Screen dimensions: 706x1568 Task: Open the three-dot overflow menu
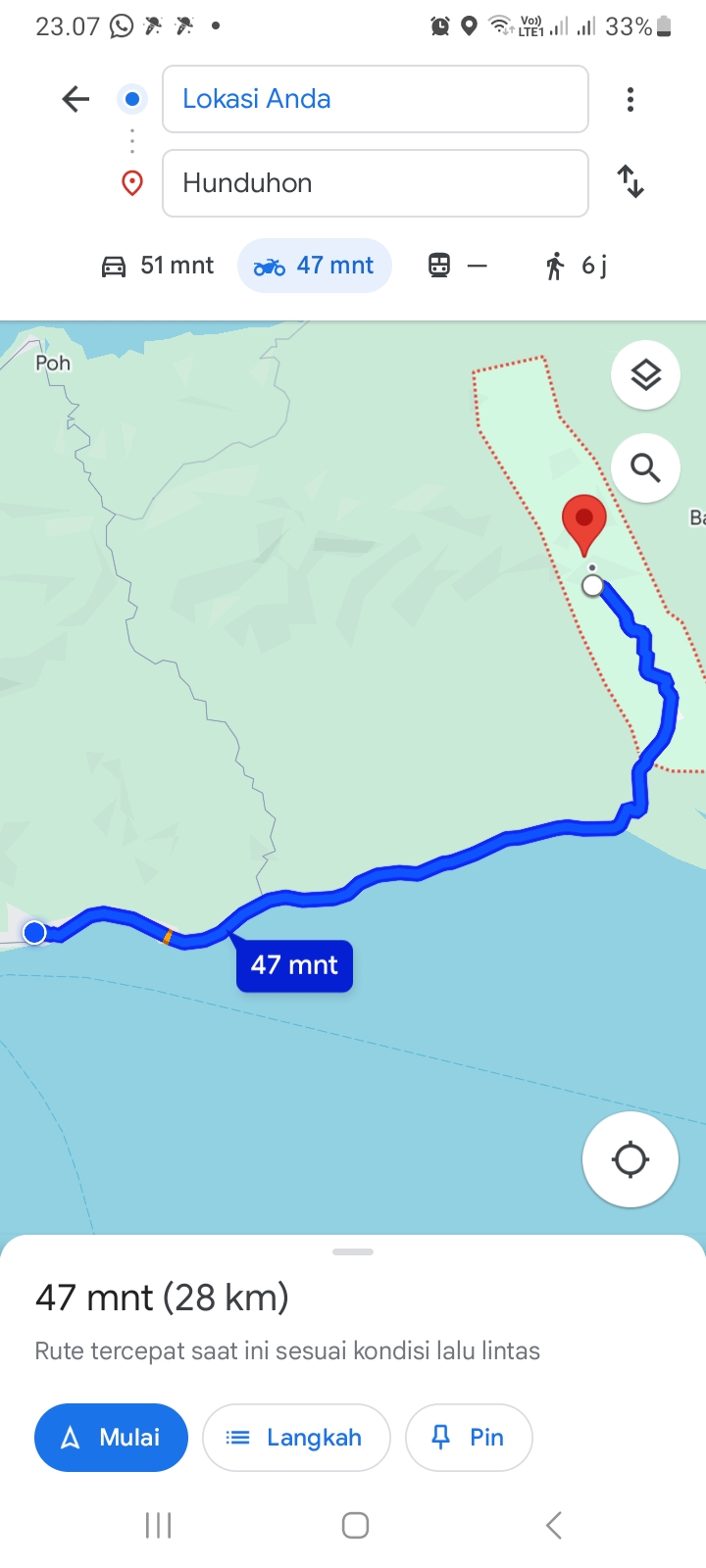coord(630,99)
